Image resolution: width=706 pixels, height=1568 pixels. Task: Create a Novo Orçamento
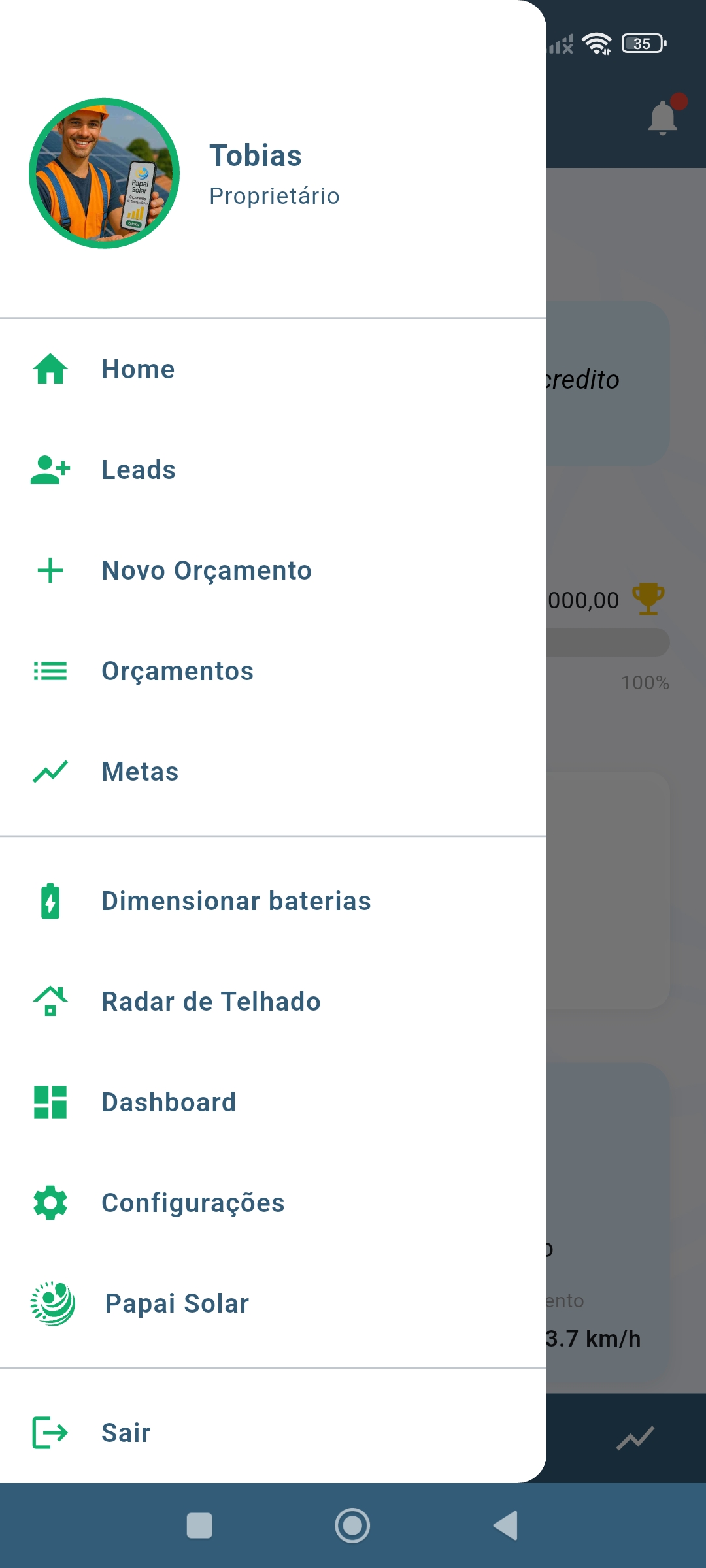pos(206,570)
